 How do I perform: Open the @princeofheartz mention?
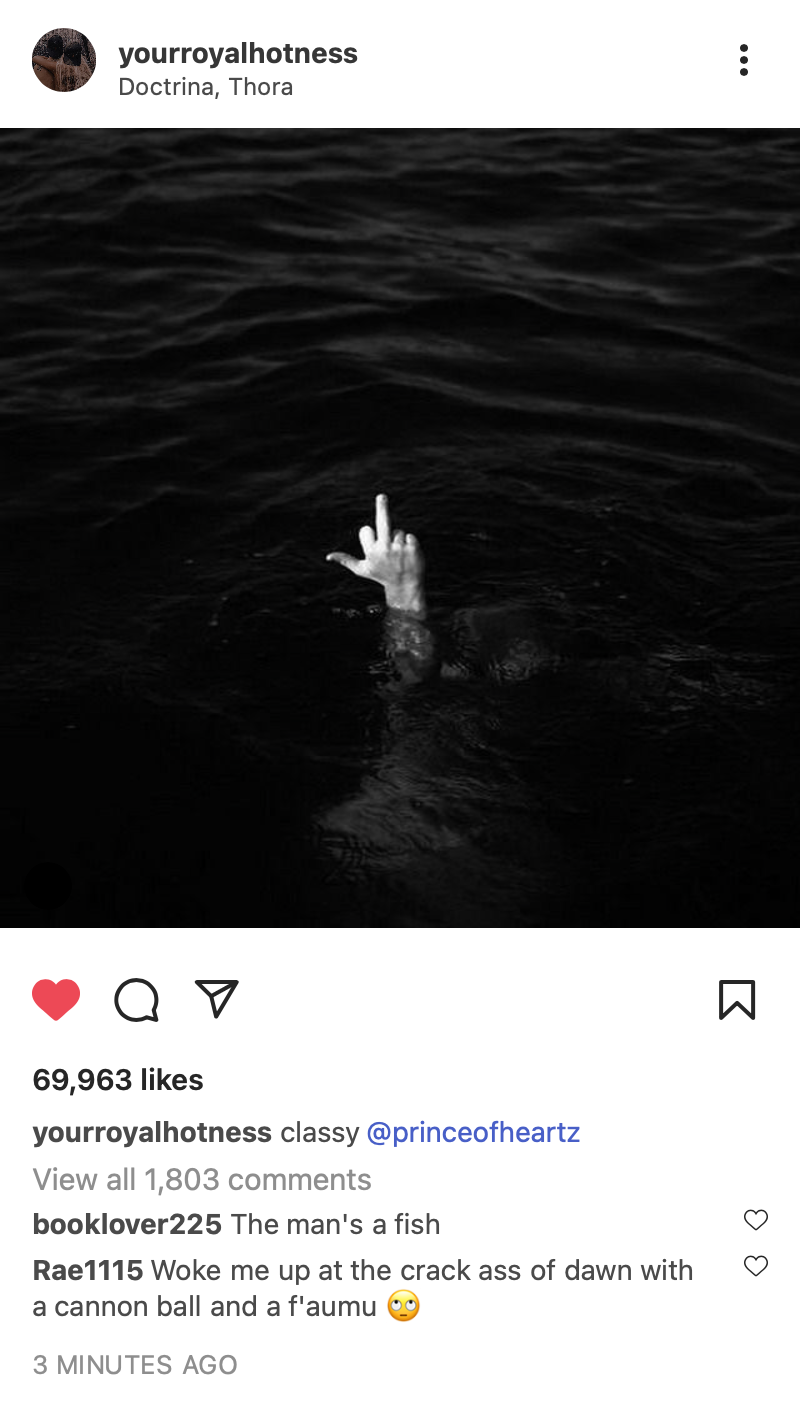473,1133
